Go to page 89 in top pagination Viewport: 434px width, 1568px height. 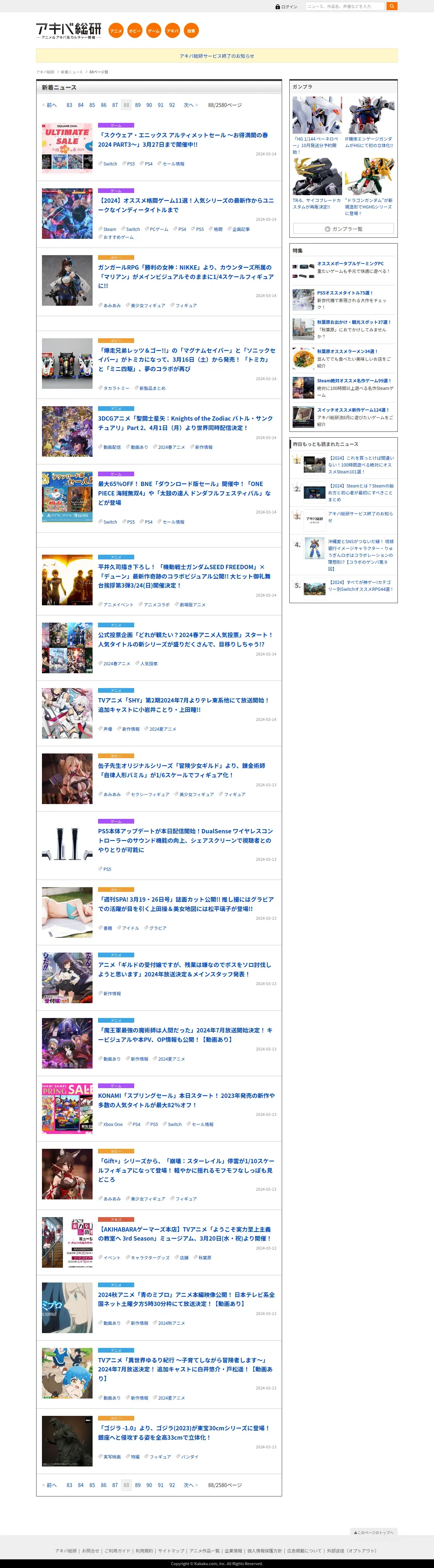tap(138, 105)
